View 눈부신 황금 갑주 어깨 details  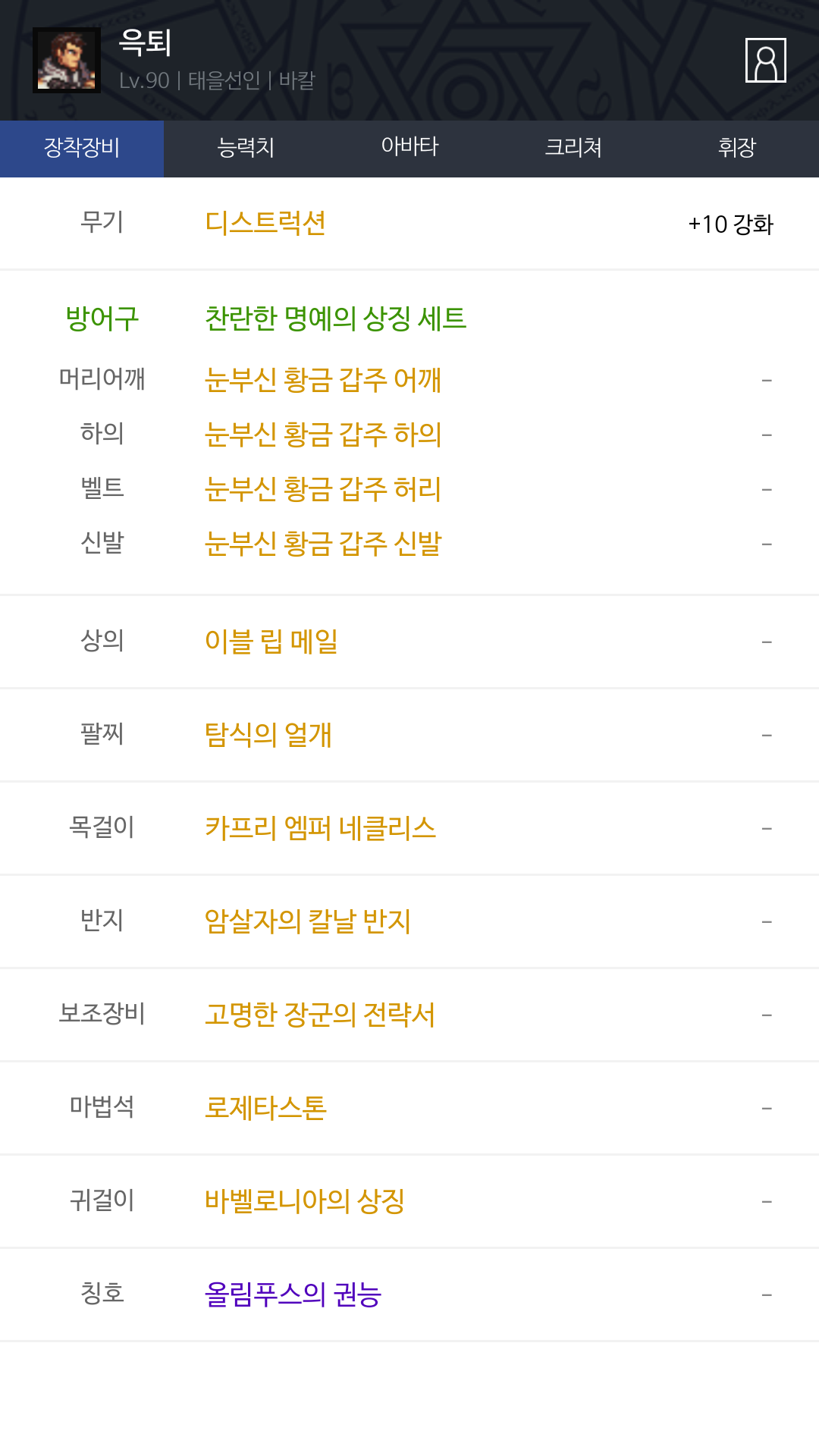323,380
